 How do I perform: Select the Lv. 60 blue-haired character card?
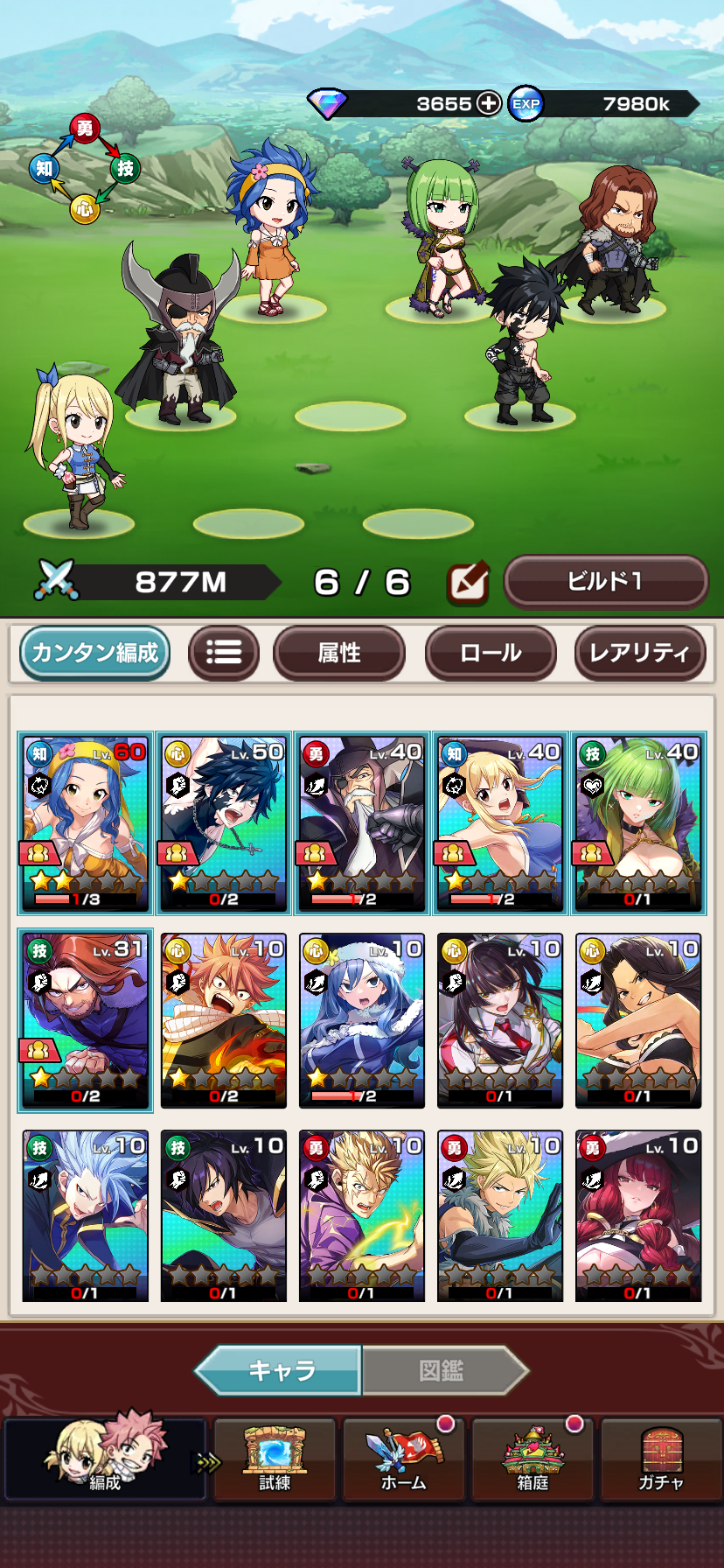point(86,823)
